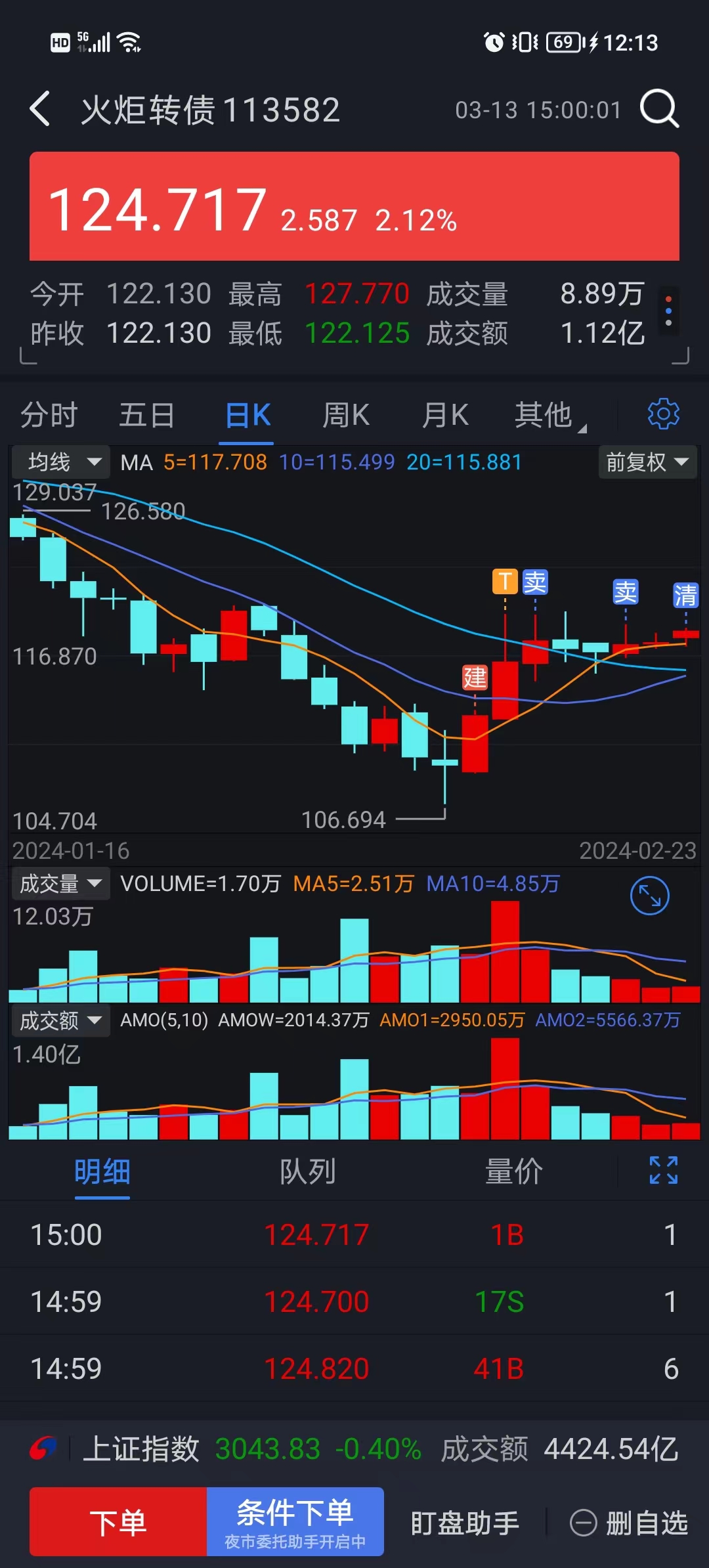Open 条件下单 conditional order
This screenshot has width=709, height=1568.
pos(295,1522)
